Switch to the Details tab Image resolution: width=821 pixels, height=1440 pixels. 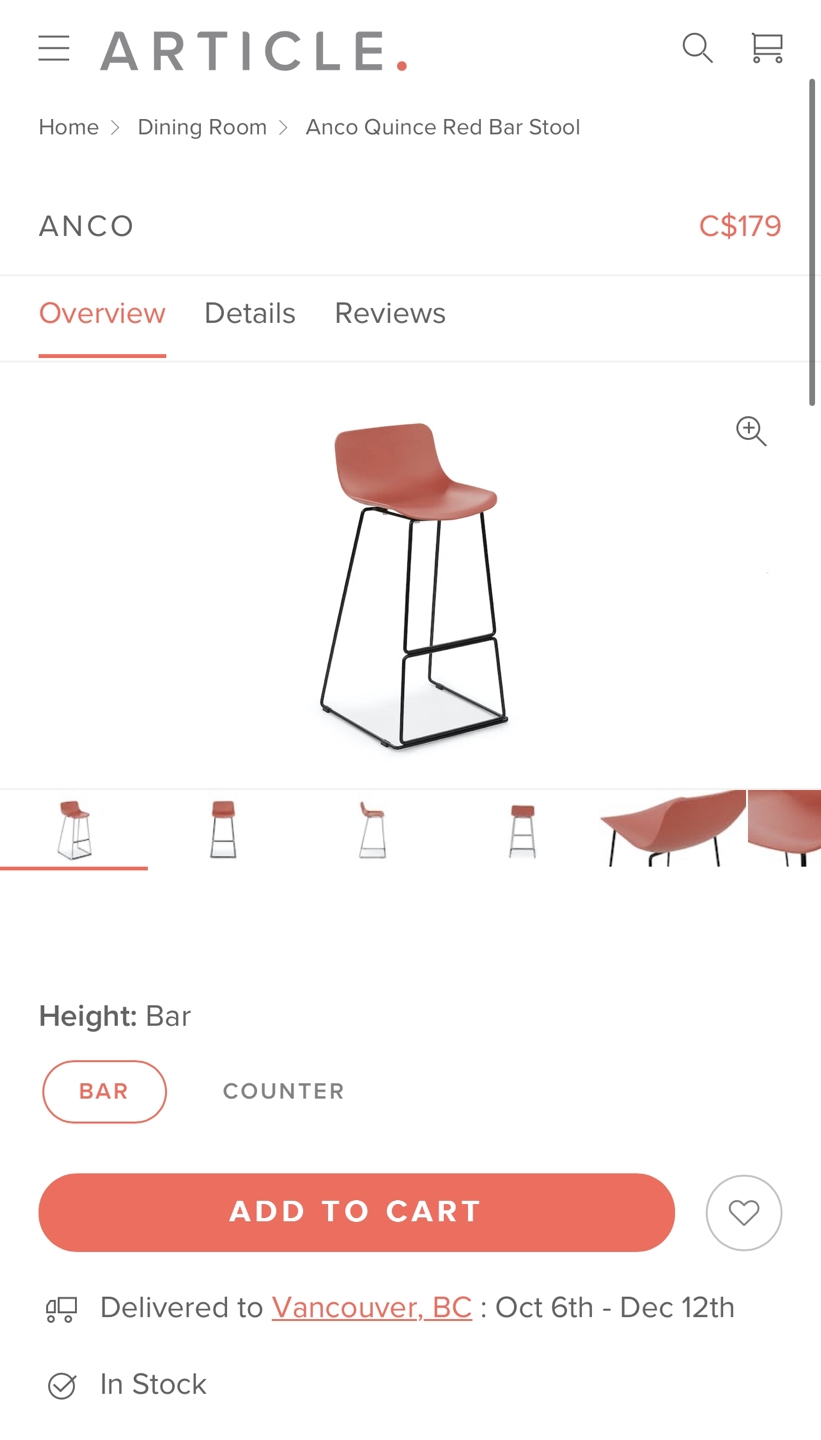[250, 313]
